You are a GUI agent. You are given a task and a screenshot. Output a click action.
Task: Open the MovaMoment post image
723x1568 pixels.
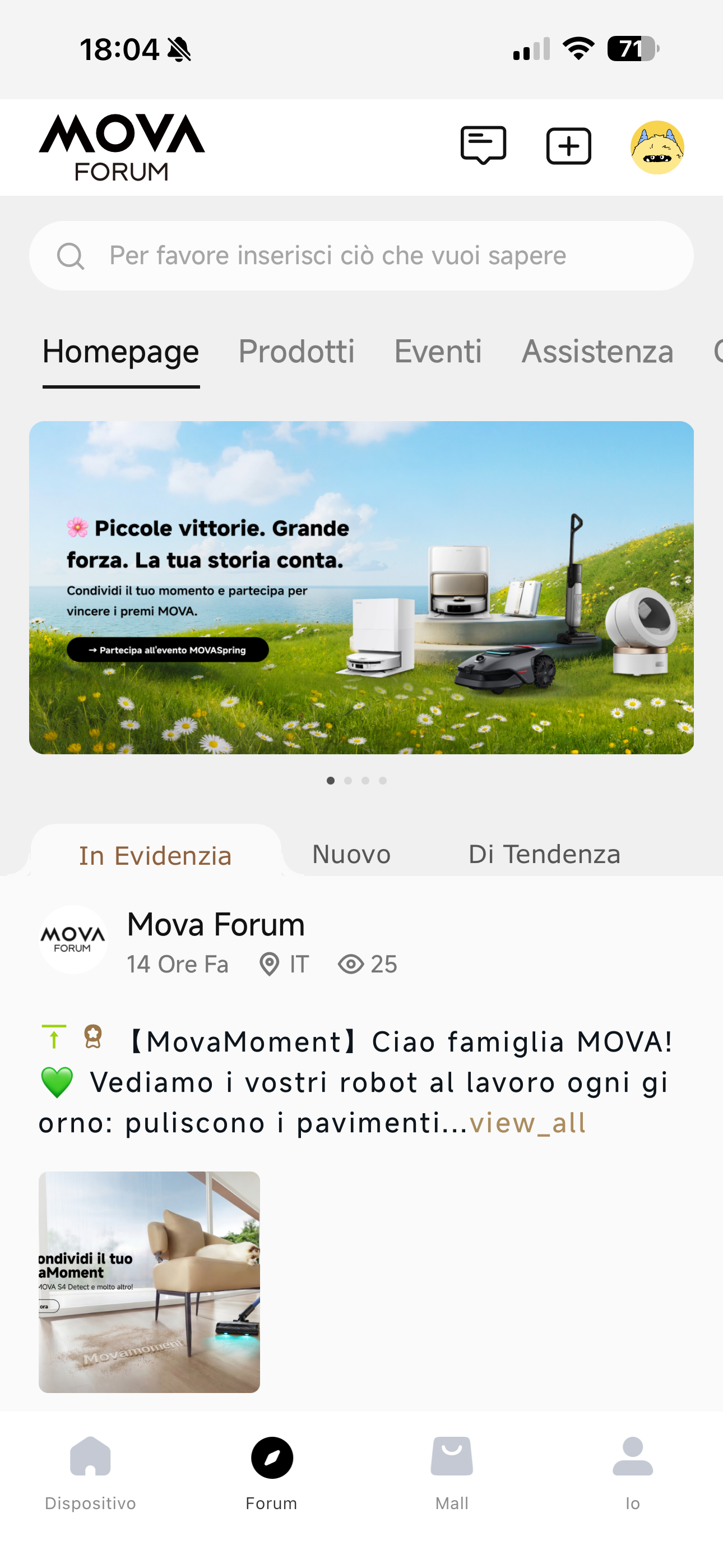(x=149, y=1281)
